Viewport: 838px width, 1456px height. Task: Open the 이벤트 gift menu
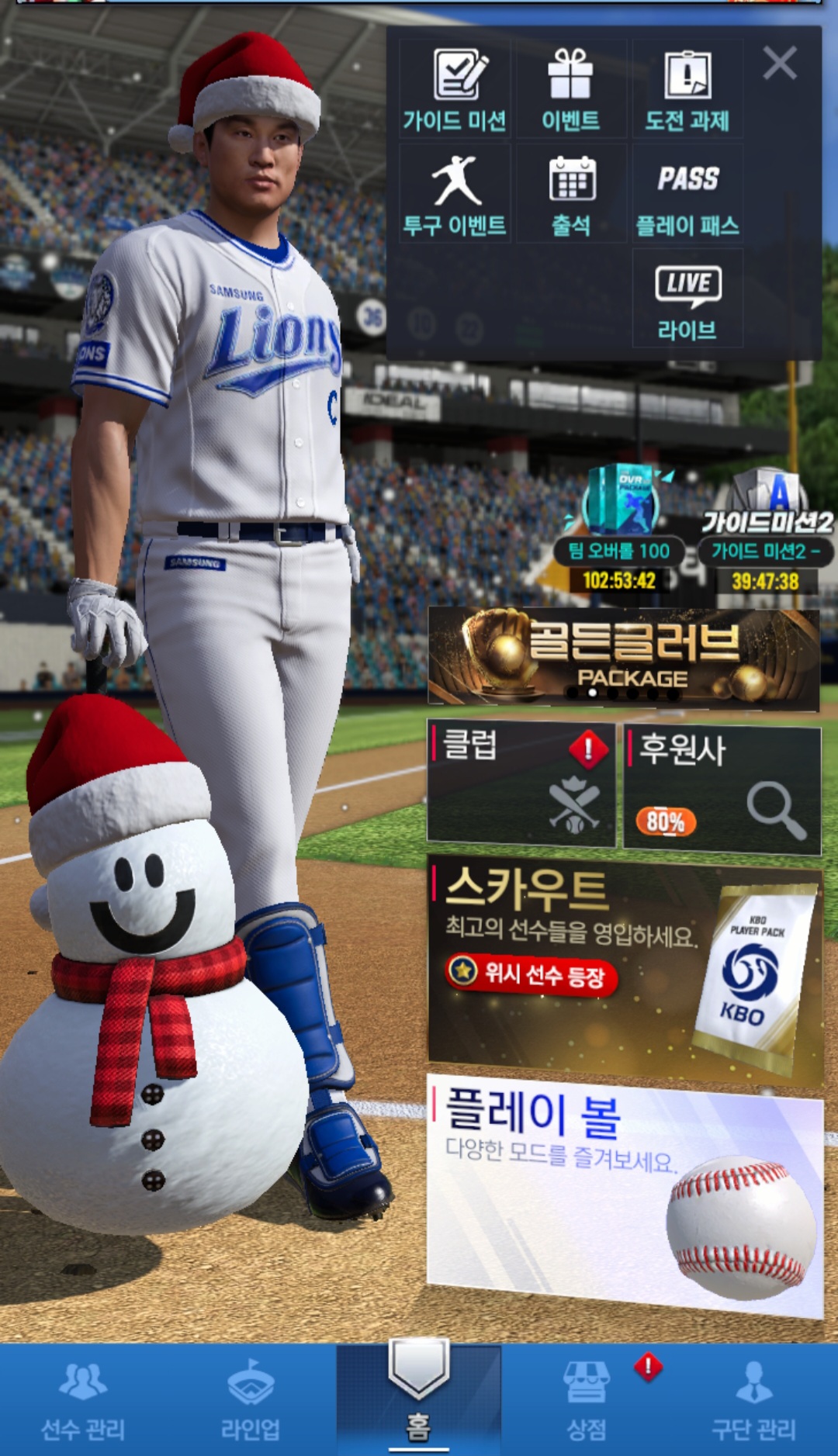pyautogui.click(x=571, y=90)
